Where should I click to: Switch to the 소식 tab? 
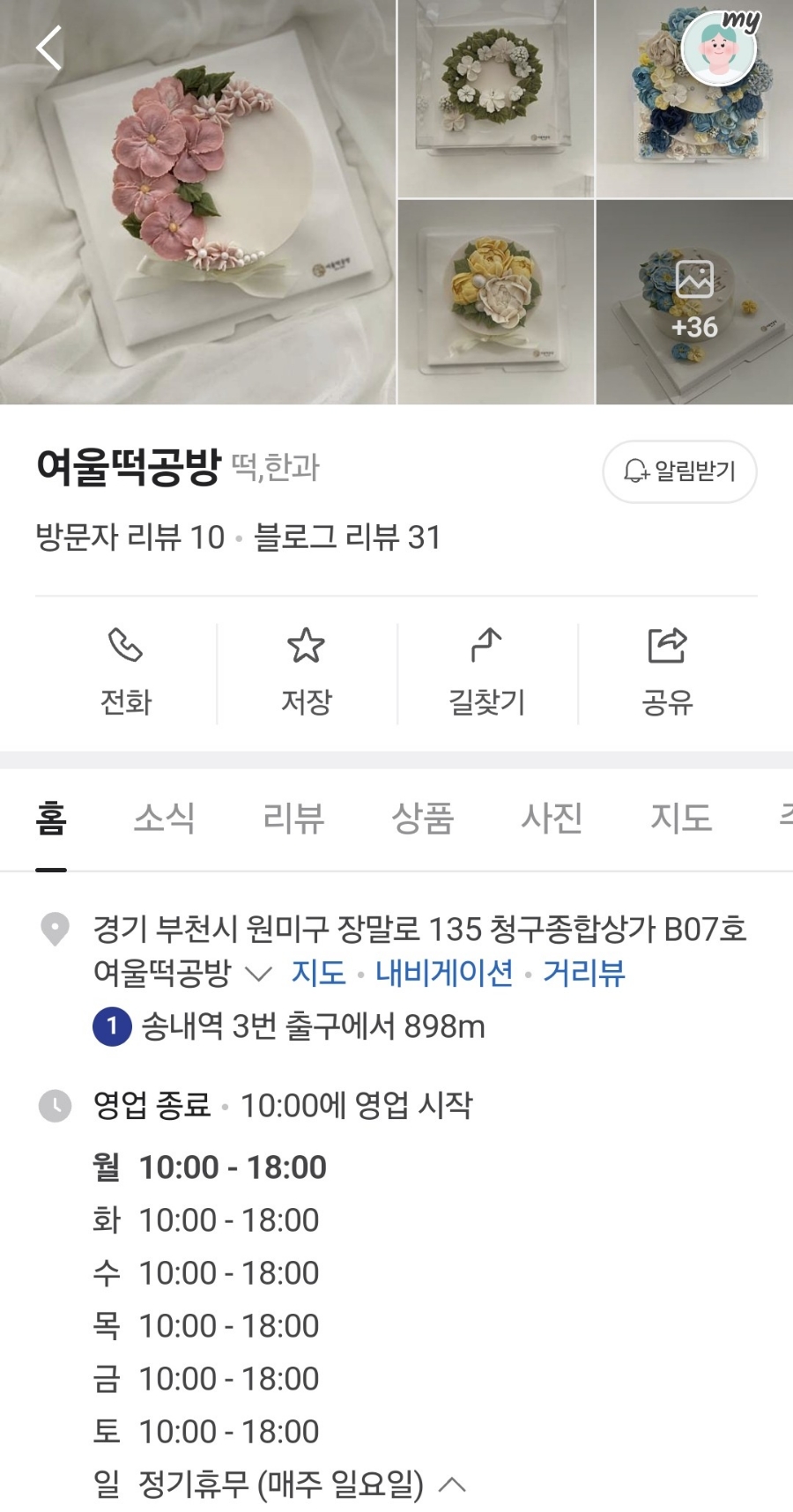[164, 819]
